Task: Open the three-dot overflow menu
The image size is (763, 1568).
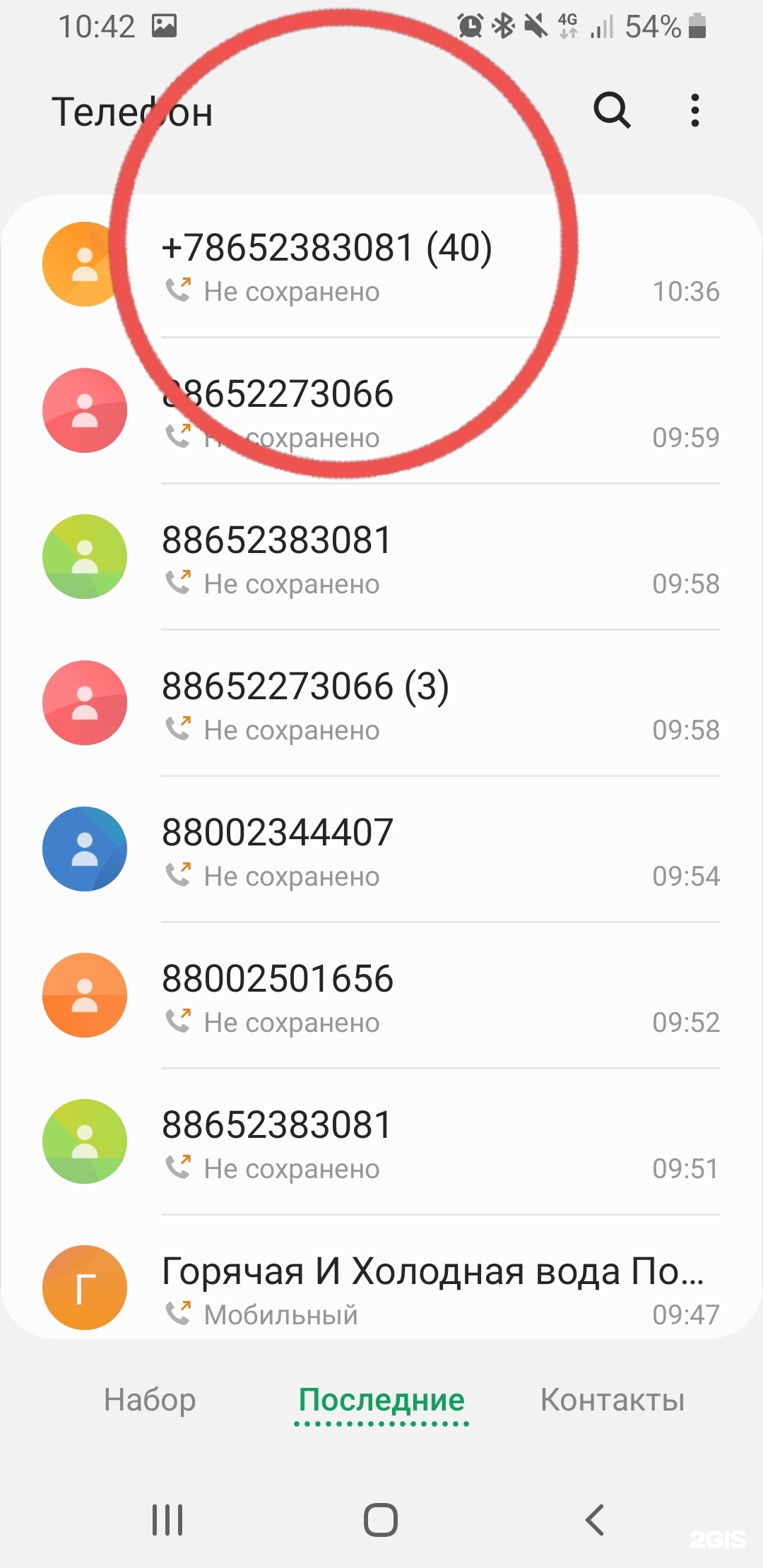Action: tap(695, 110)
